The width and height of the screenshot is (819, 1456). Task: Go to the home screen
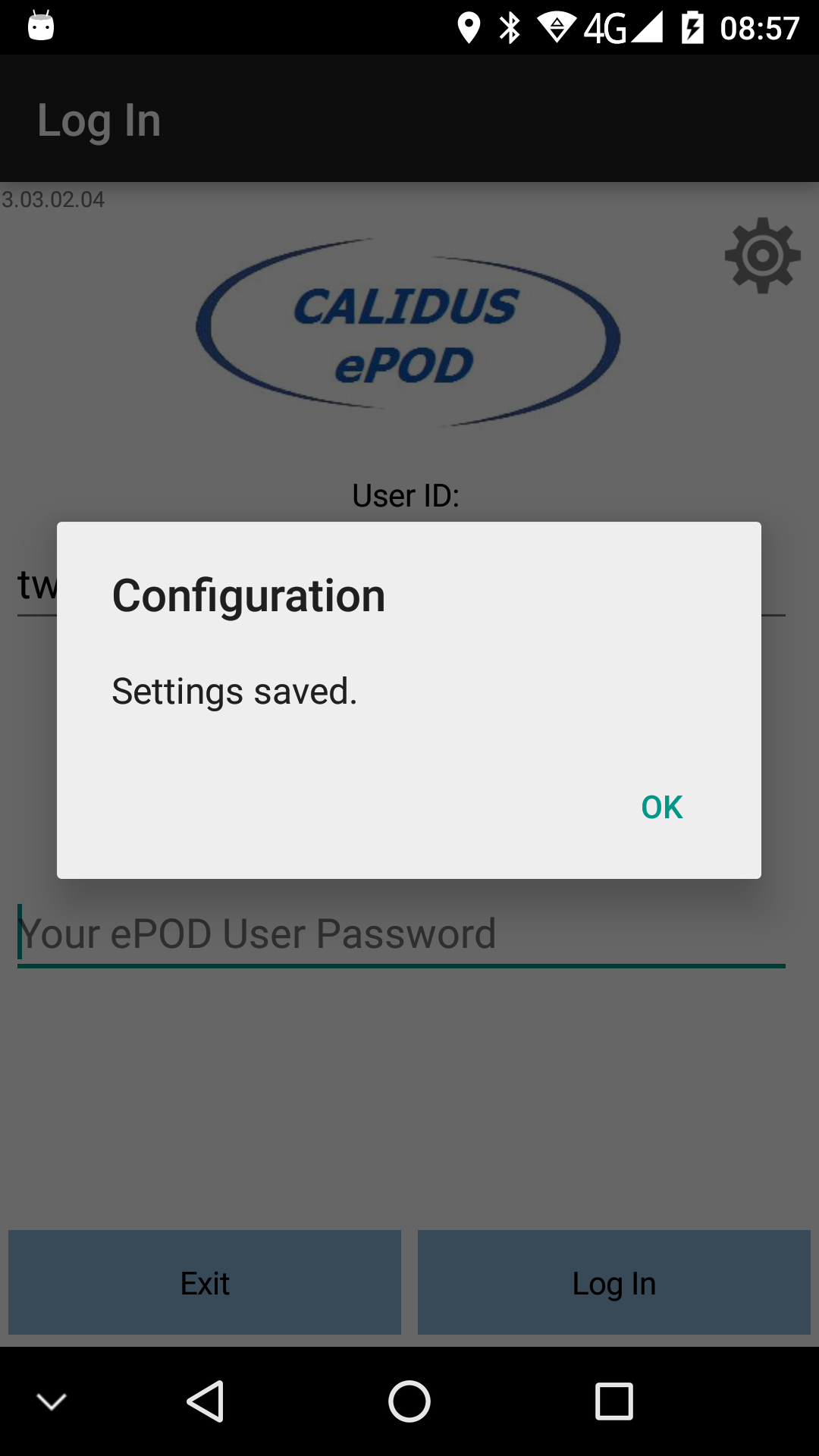pyautogui.click(x=409, y=1401)
